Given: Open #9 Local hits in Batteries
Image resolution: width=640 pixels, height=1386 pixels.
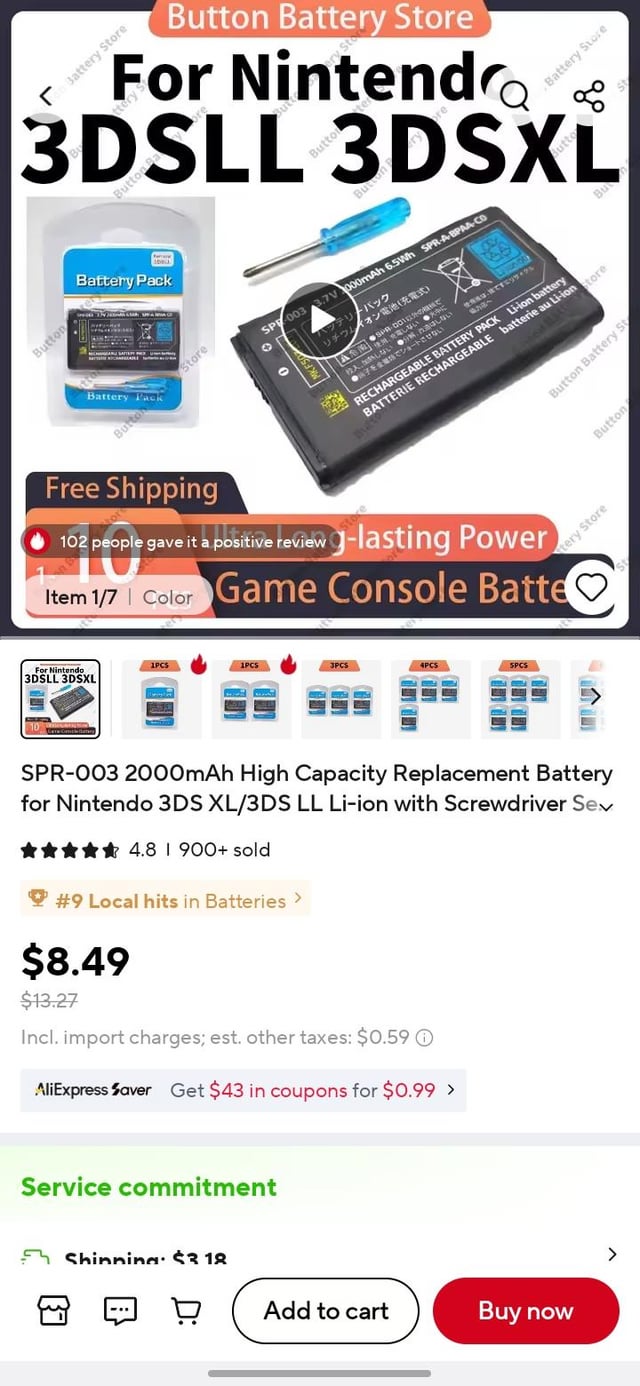Looking at the screenshot, I should (x=166, y=900).
